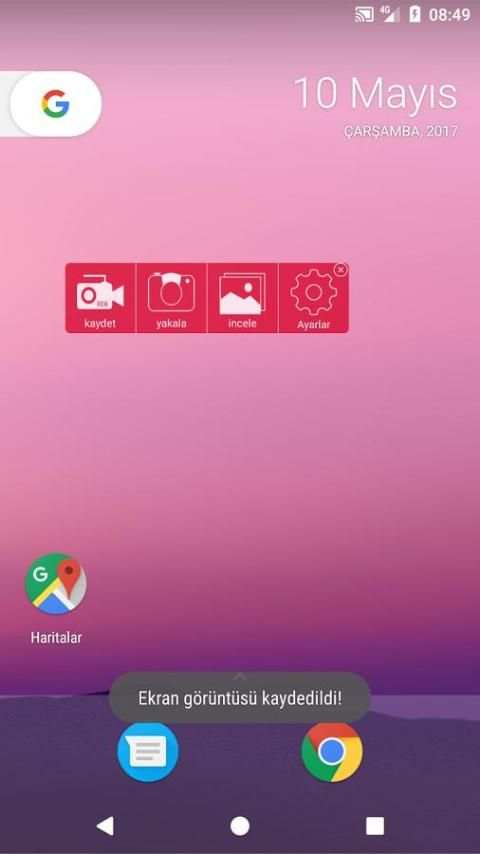Image resolution: width=480 pixels, height=854 pixels.
Task: Open incele to review captures
Action: tap(242, 298)
